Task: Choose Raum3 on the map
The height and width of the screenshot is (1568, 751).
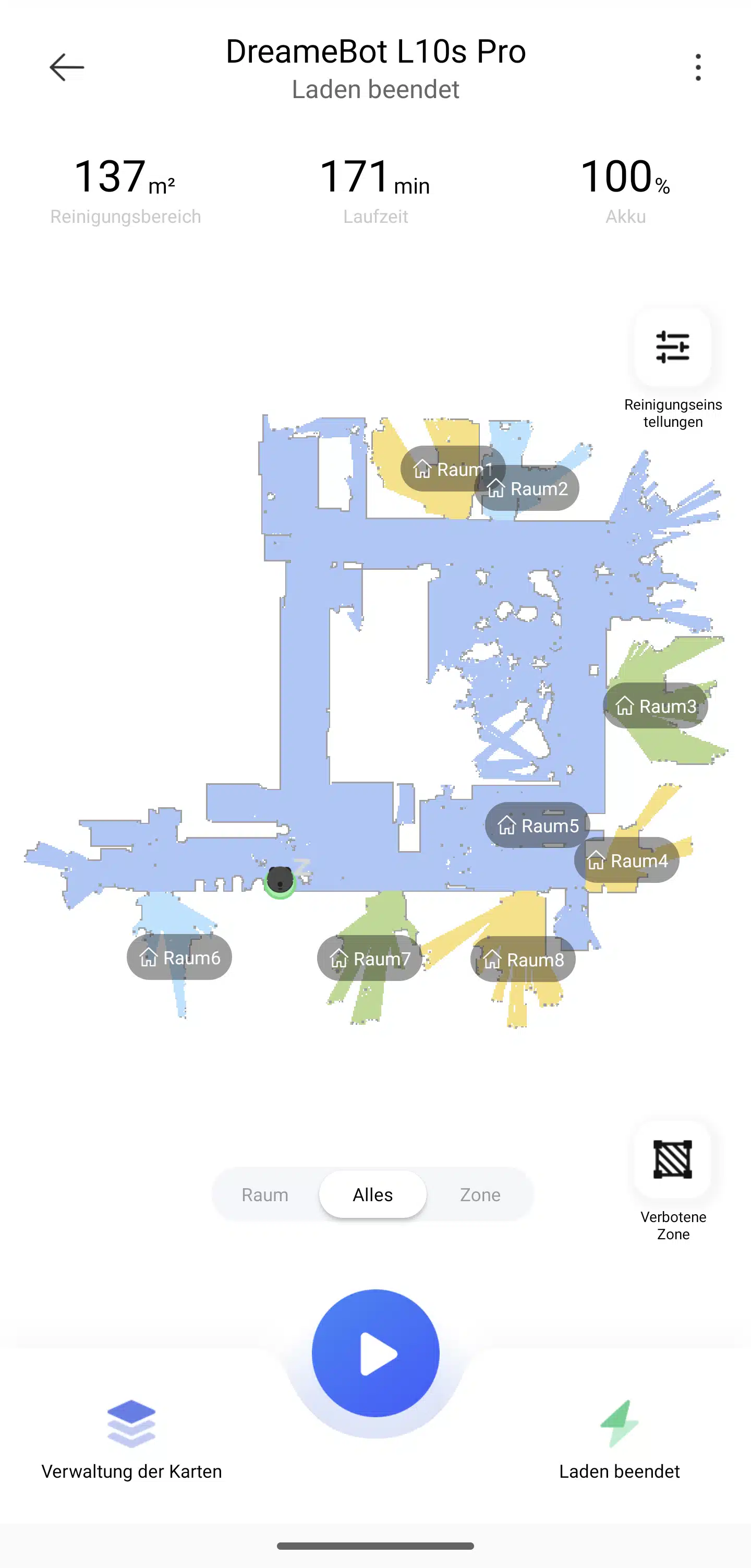Action: point(656,706)
